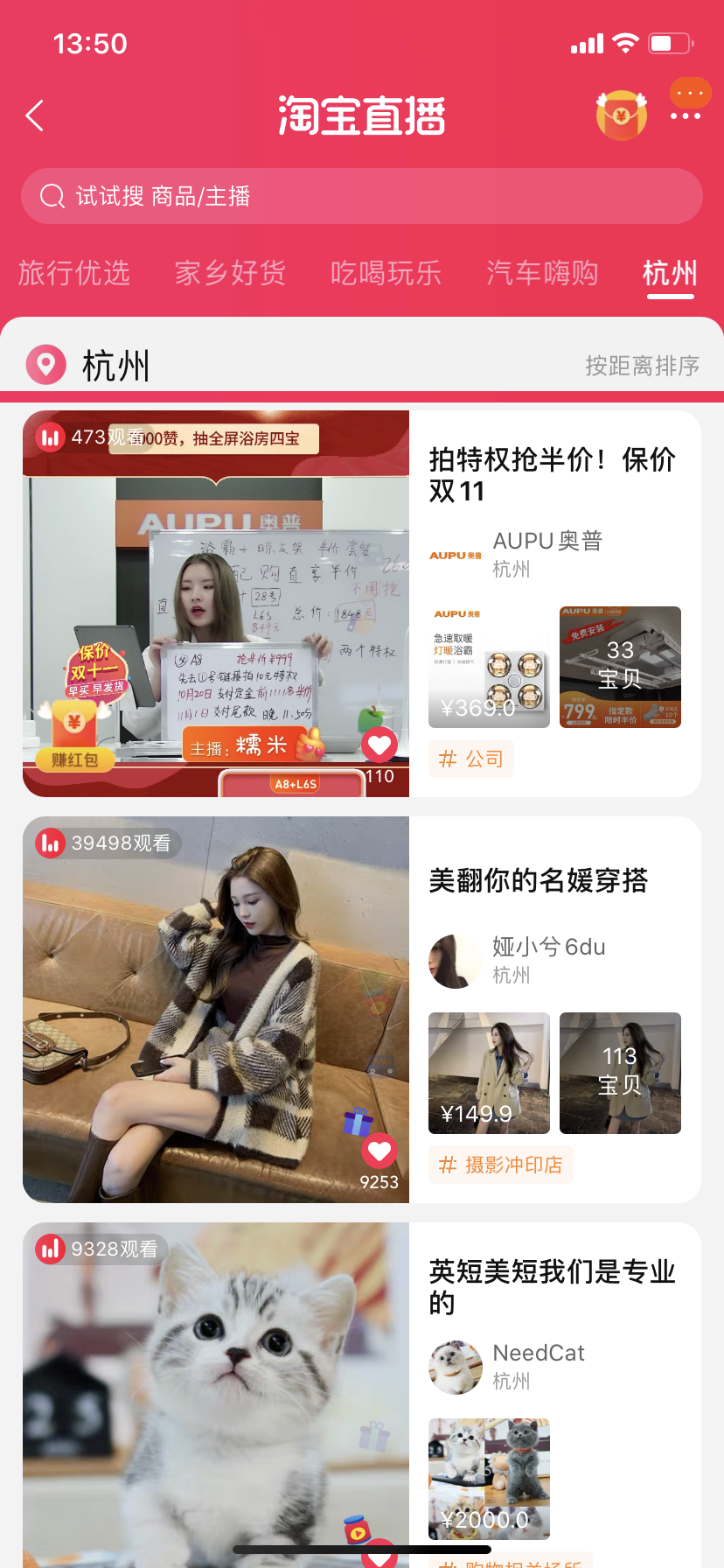Screen dimensions: 724x1568
Task: Open the red envelope icon in header
Action: point(622,115)
